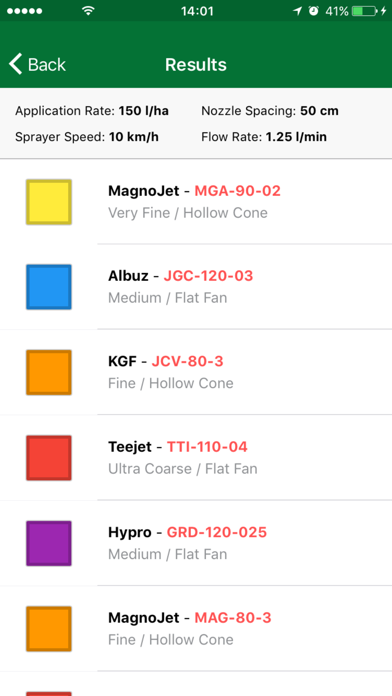This screenshot has height=696, width=392.
Task: Open the MagnoJet MAG-80-3 row
Action: point(196,628)
